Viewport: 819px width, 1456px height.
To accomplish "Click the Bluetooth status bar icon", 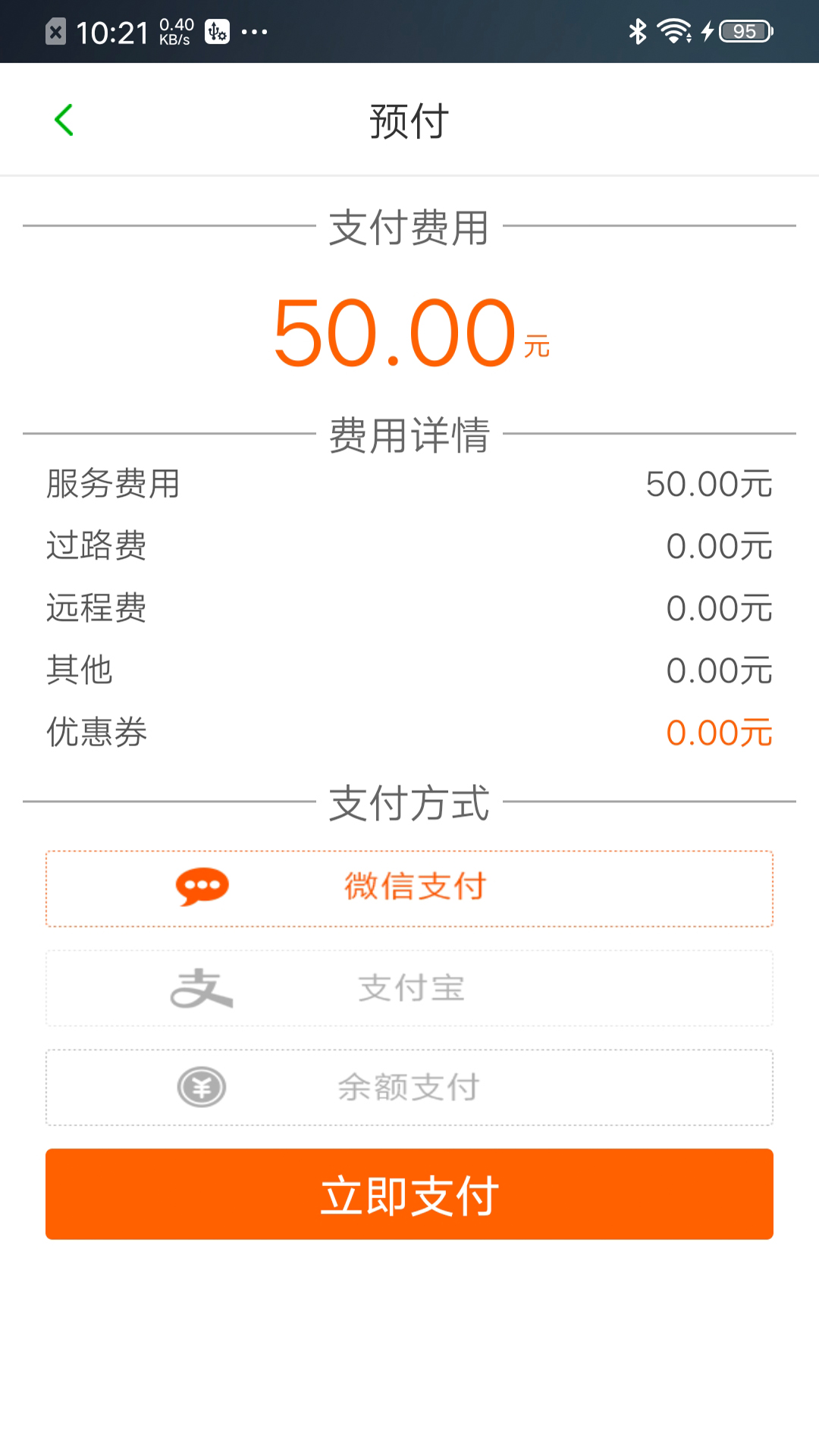I will tap(635, 31).
